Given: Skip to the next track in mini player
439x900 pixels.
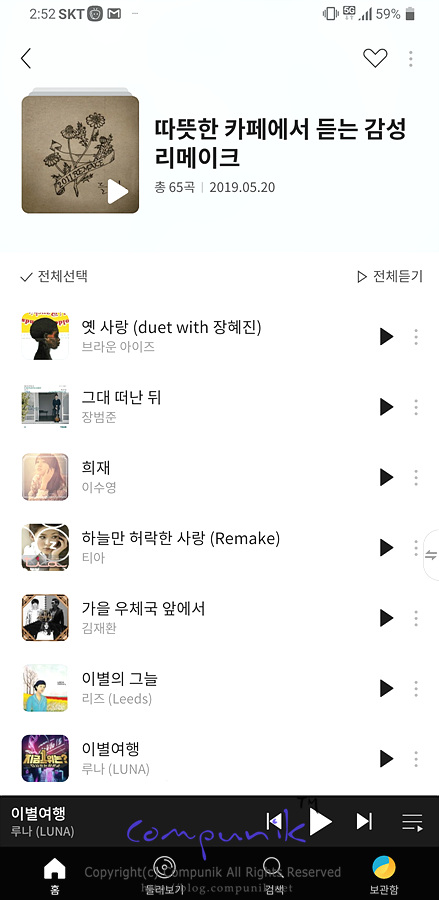Looking at the screenshot, I should click(x=364, y=821).
